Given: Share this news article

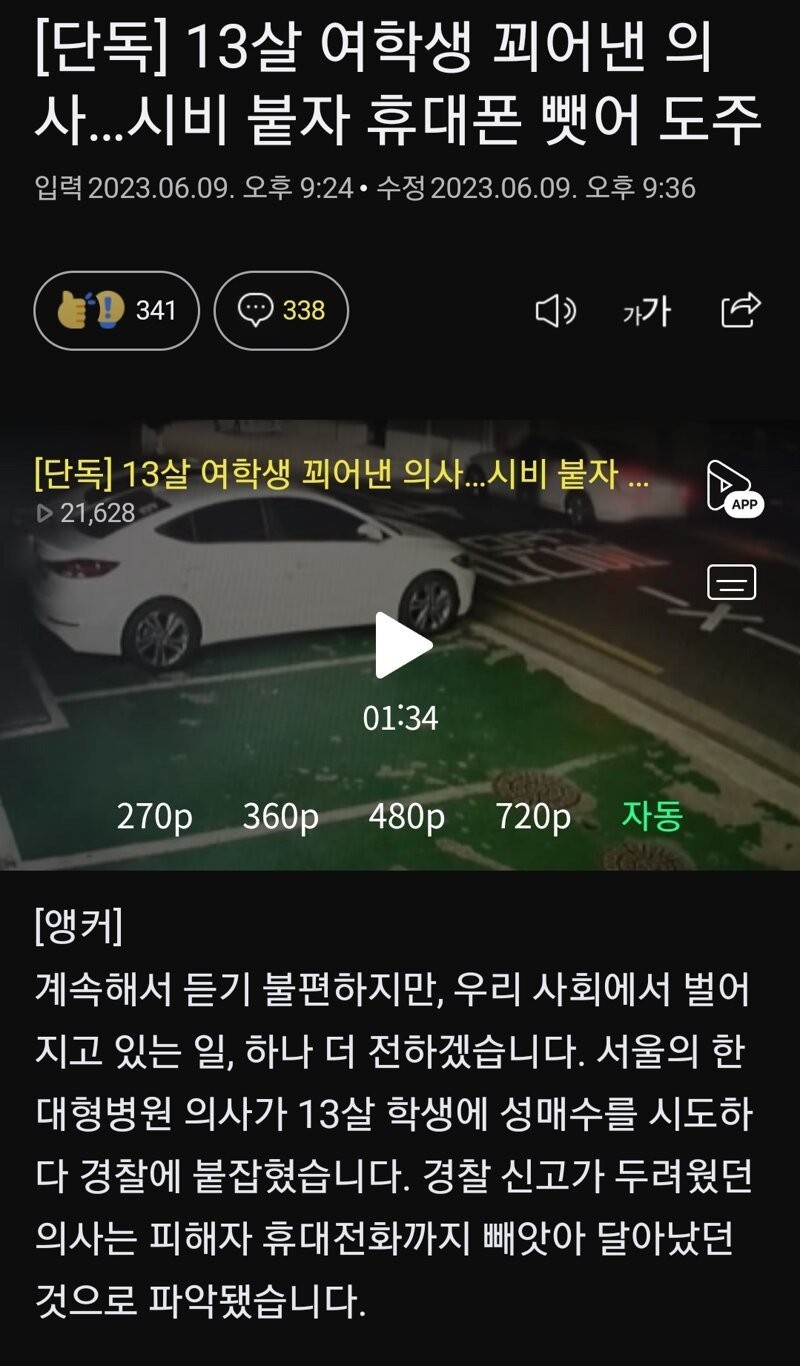Looking at the screenshot, I should point(741,310).
